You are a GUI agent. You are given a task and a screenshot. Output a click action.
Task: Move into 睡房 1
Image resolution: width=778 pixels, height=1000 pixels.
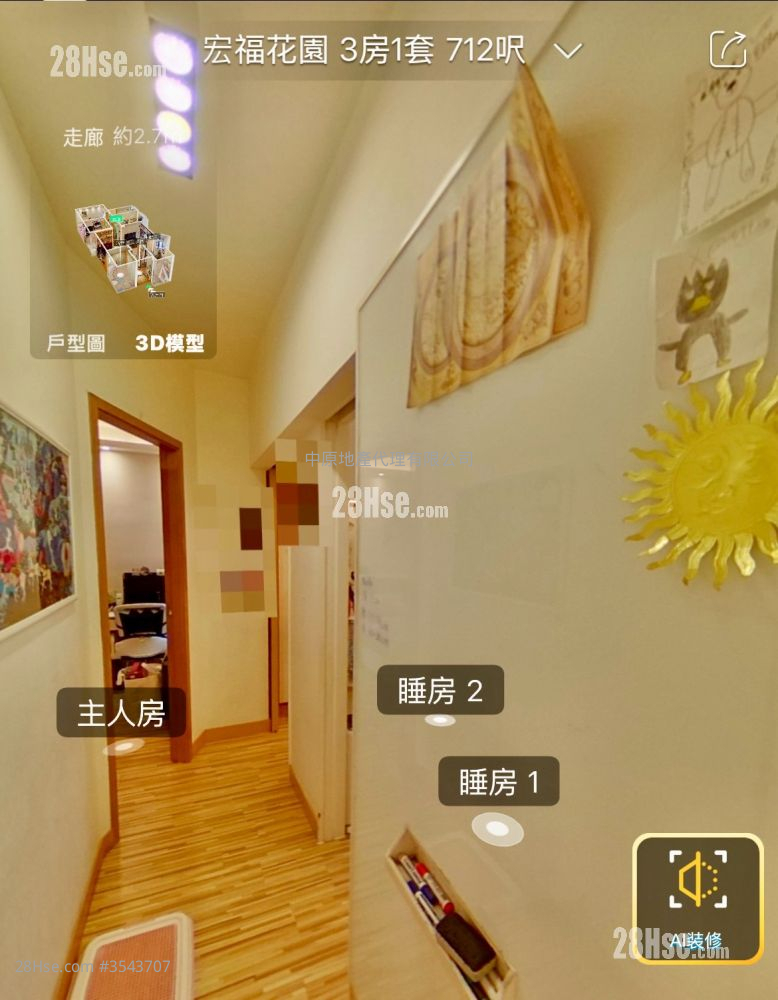point(498,783)
